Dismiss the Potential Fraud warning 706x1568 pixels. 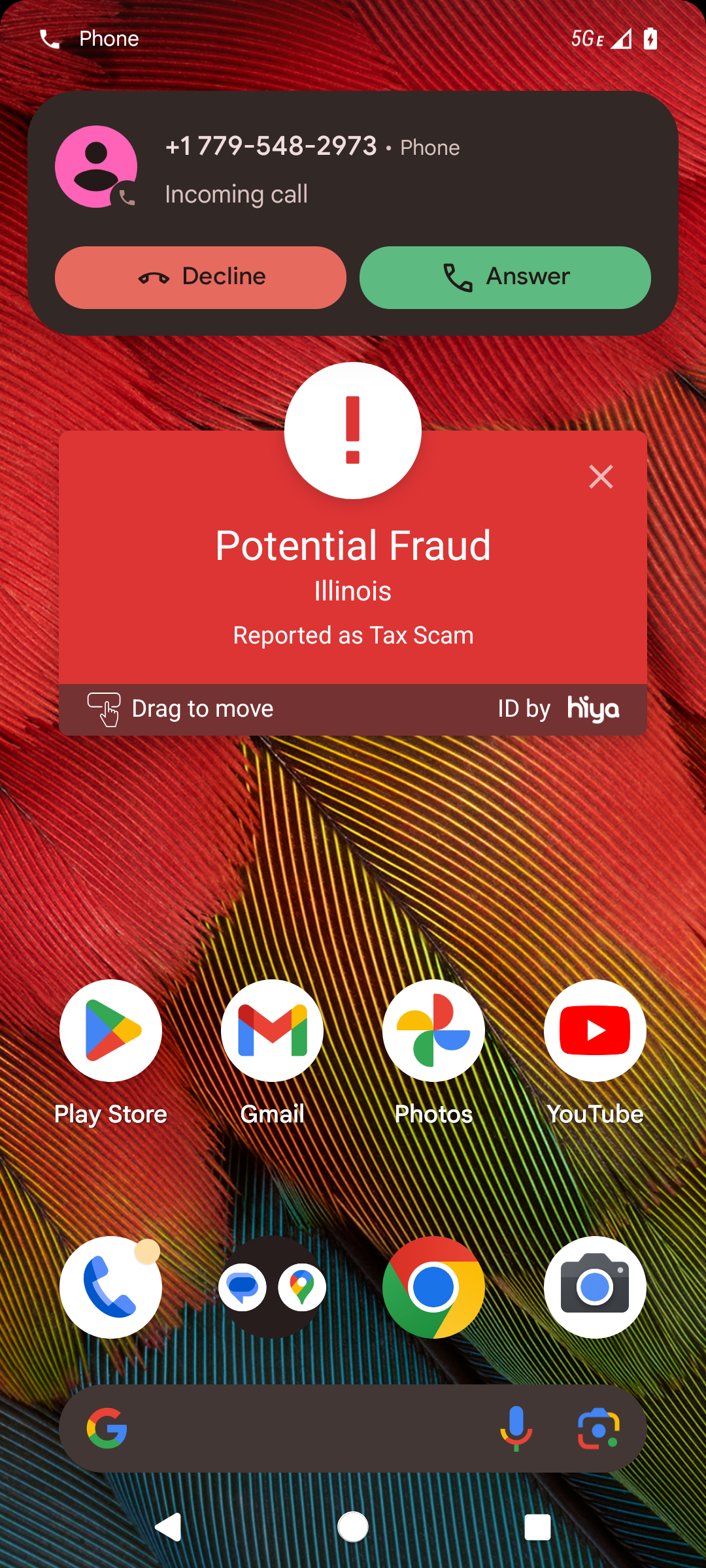[601, 477]
